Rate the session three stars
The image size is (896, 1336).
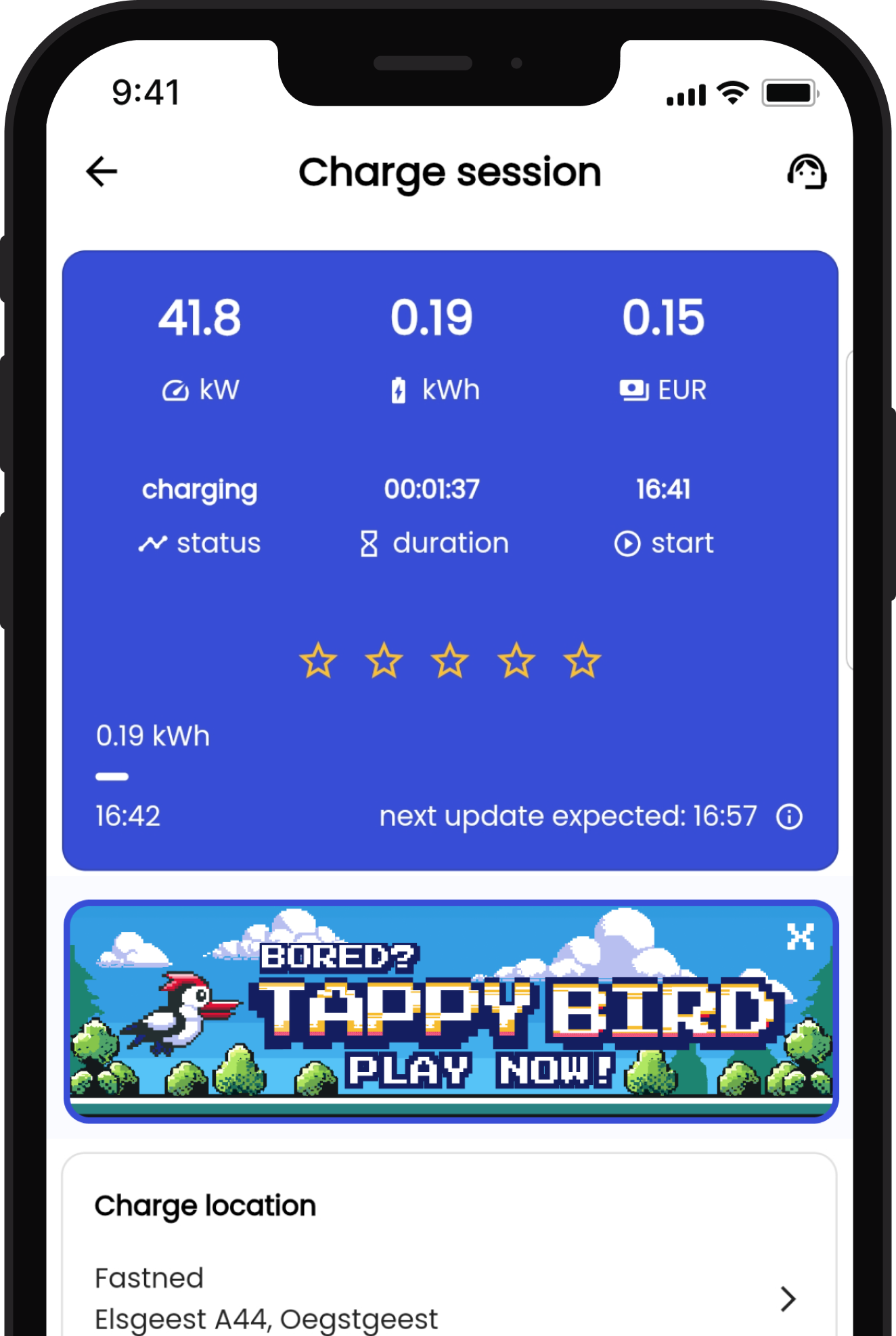click(x=450, y=661)
